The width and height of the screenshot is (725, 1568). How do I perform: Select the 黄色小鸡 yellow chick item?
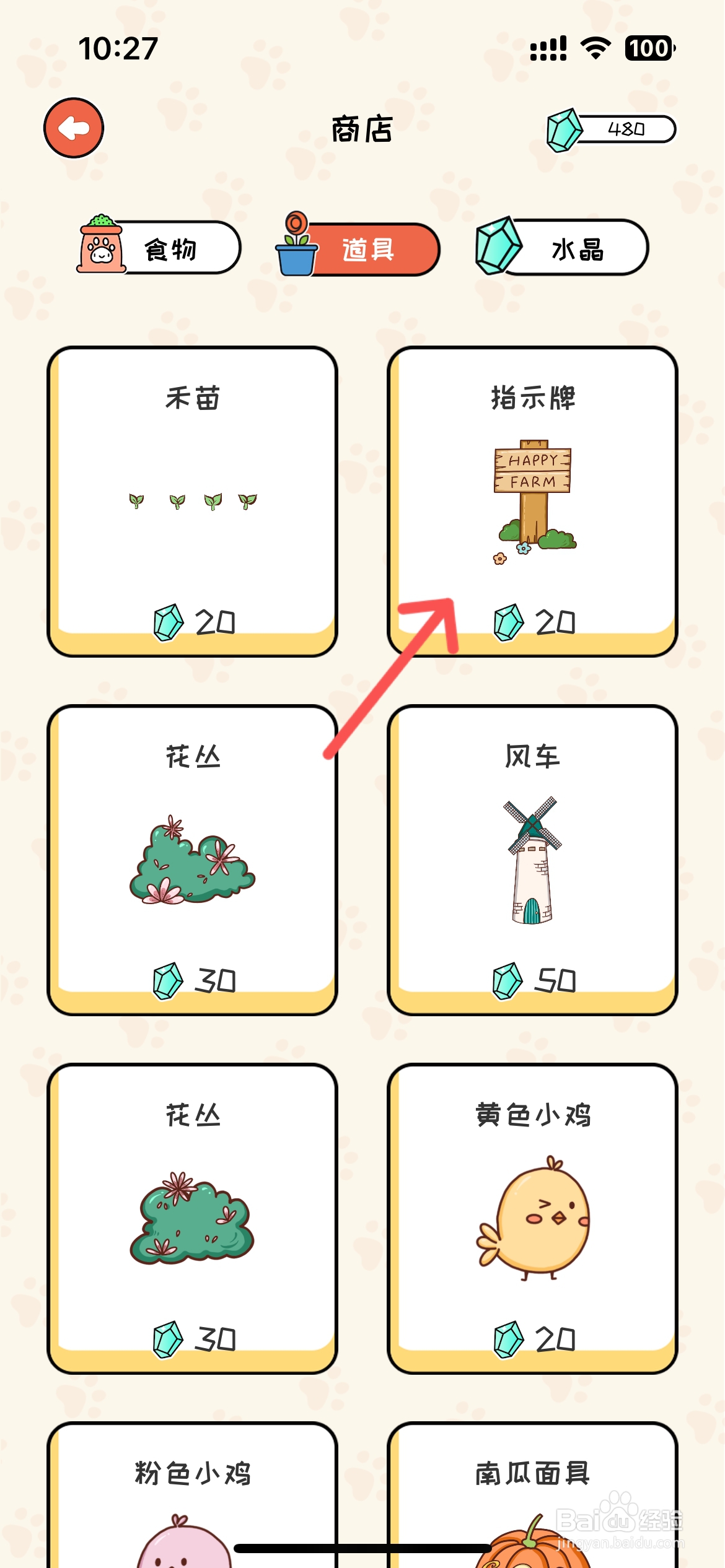[534, 1214]
